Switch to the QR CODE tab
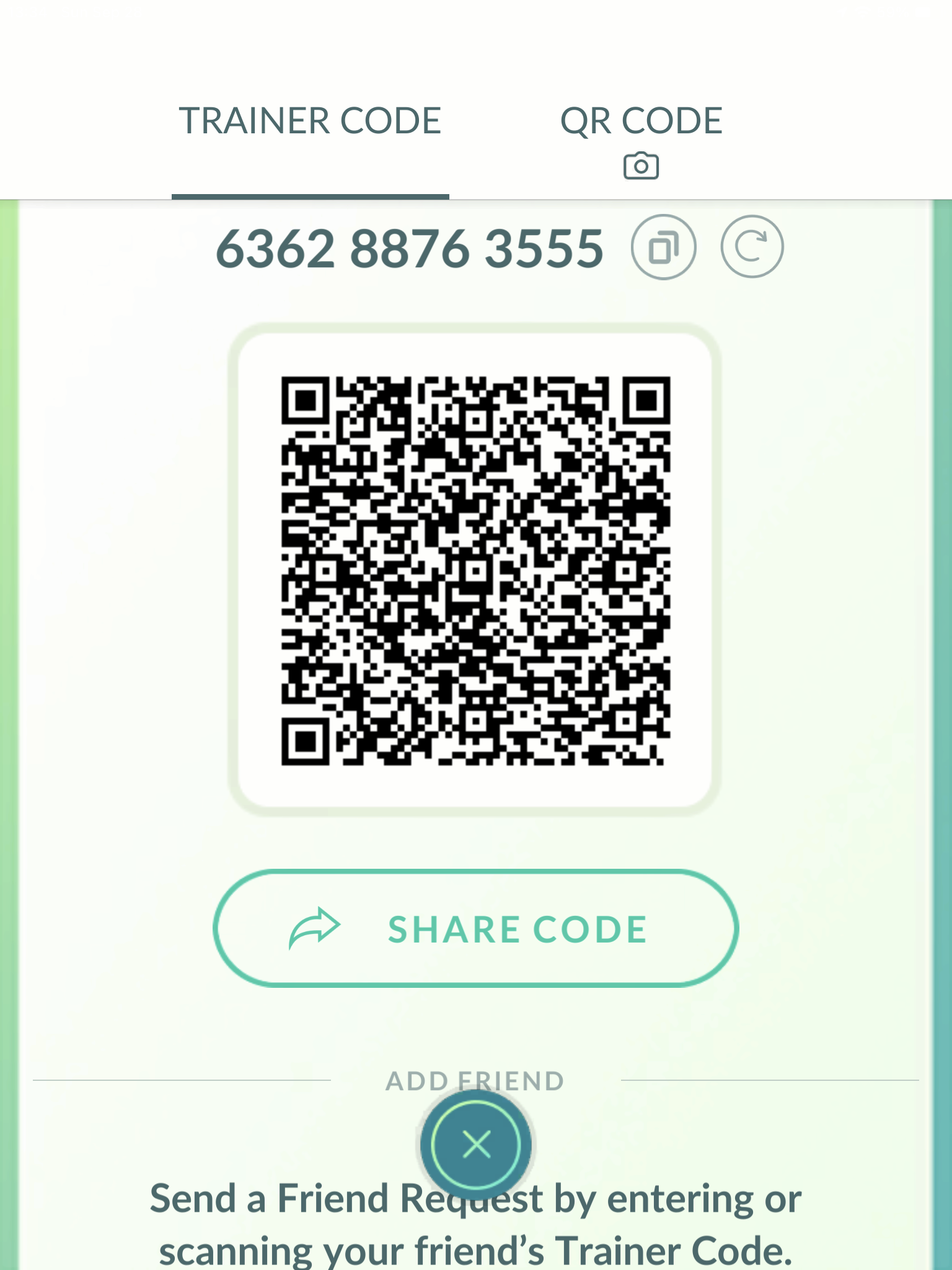952x1270 pixels. [x=641, y=138]
